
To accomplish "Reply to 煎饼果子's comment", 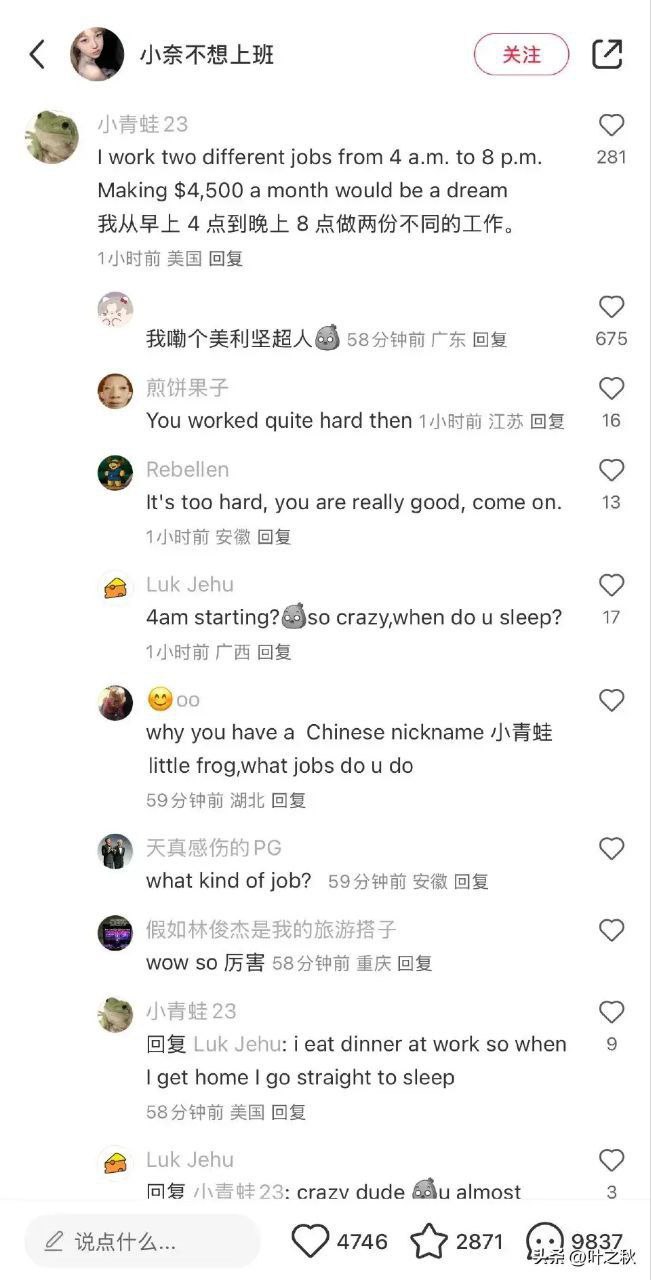I will [x=547, y=422].
